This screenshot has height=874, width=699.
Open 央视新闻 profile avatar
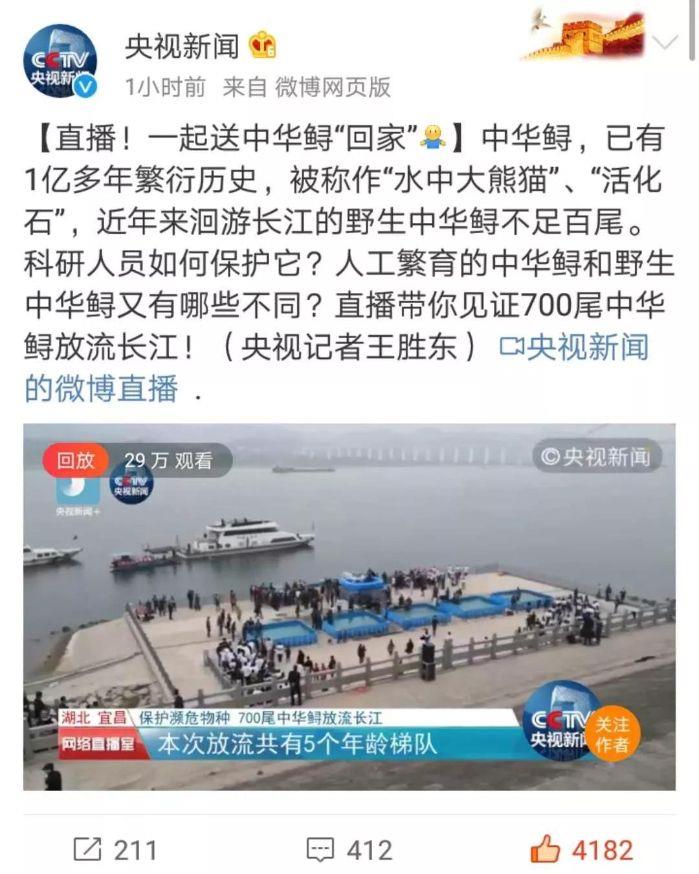[x=60, y=62]
